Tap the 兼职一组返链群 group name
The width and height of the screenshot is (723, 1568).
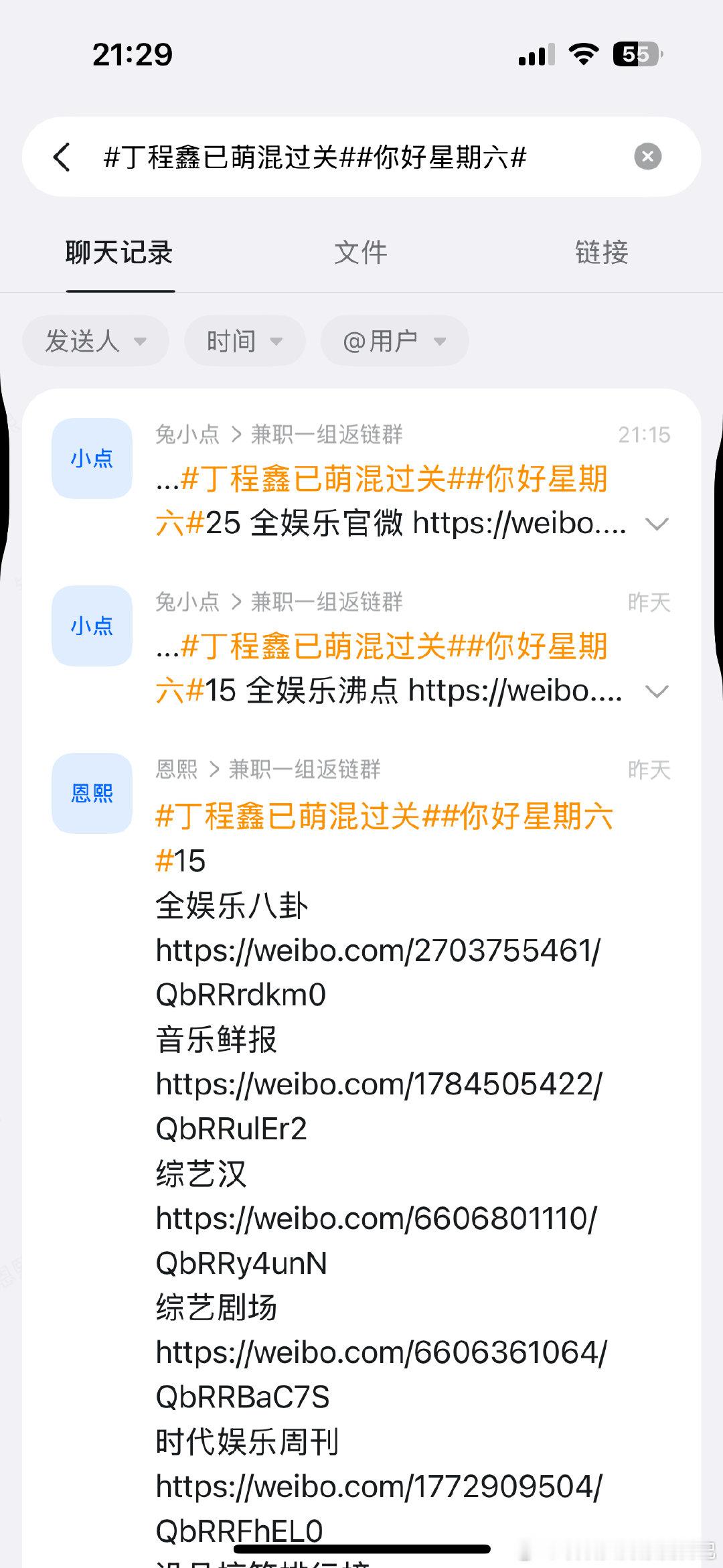pos(327,434)
